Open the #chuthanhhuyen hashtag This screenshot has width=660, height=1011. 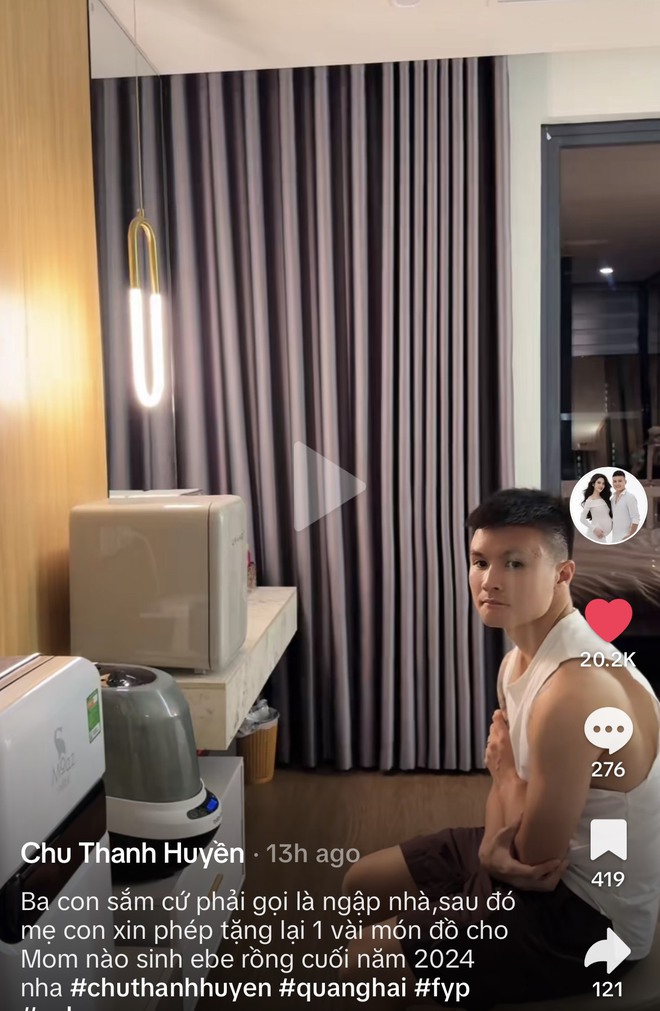click(x=173, y=988)
